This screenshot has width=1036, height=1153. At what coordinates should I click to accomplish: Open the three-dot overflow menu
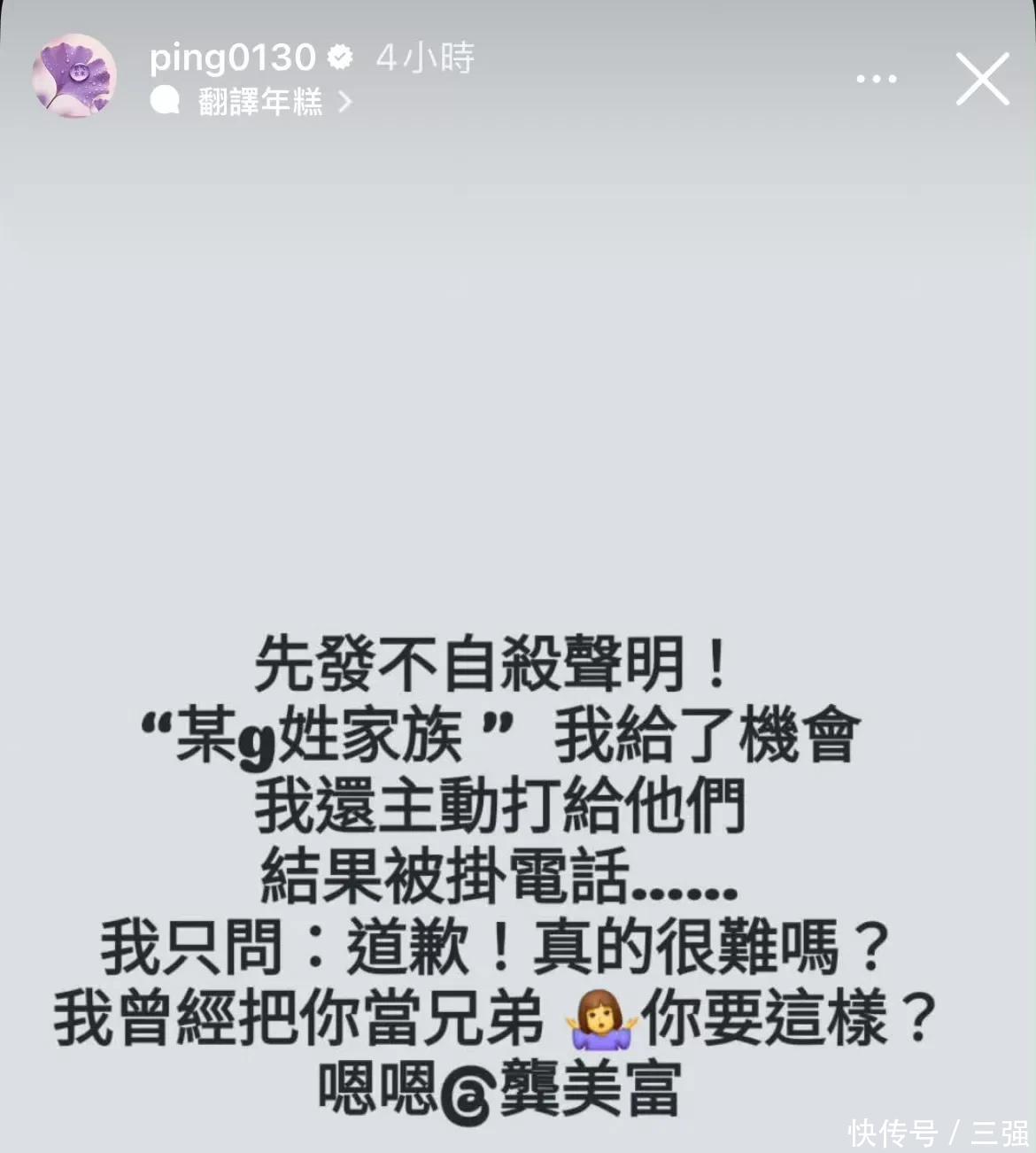point(876,79)
